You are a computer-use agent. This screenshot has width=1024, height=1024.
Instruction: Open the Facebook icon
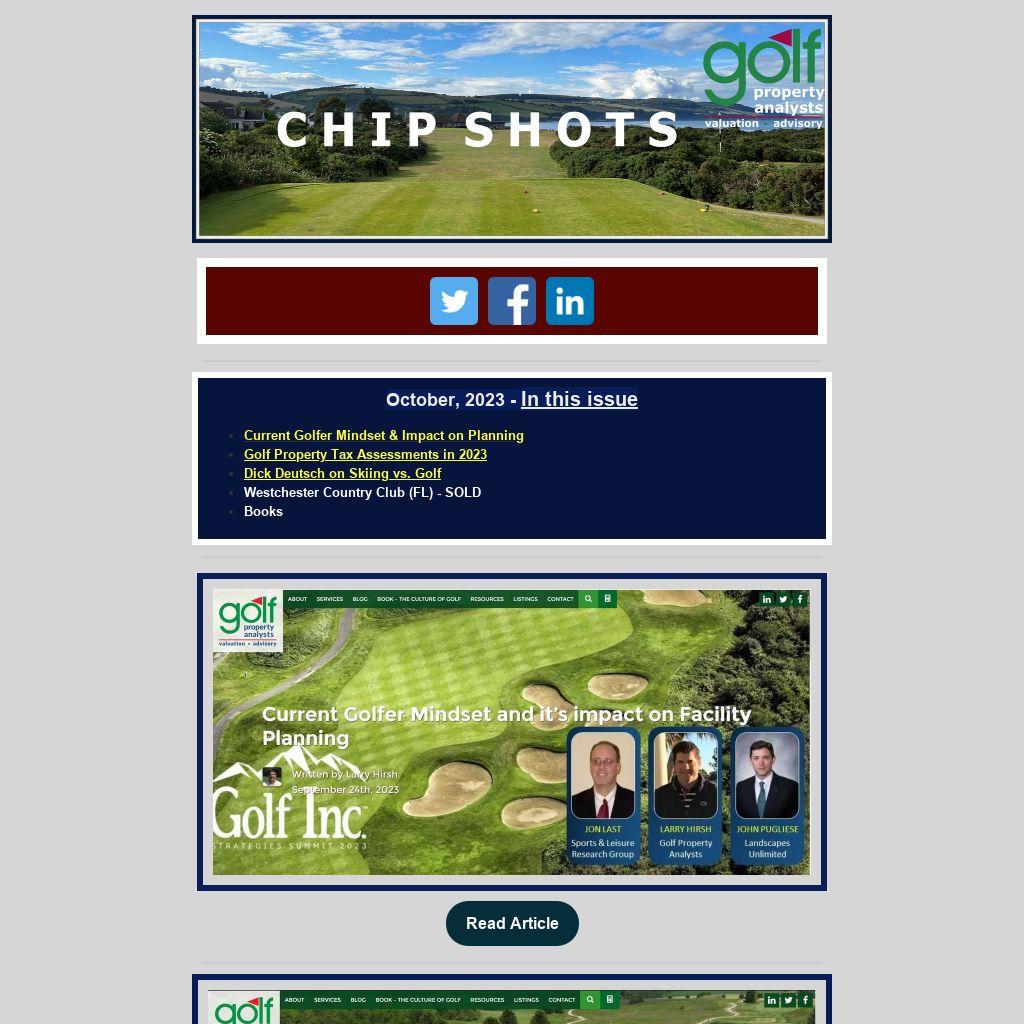pos(512,301)
